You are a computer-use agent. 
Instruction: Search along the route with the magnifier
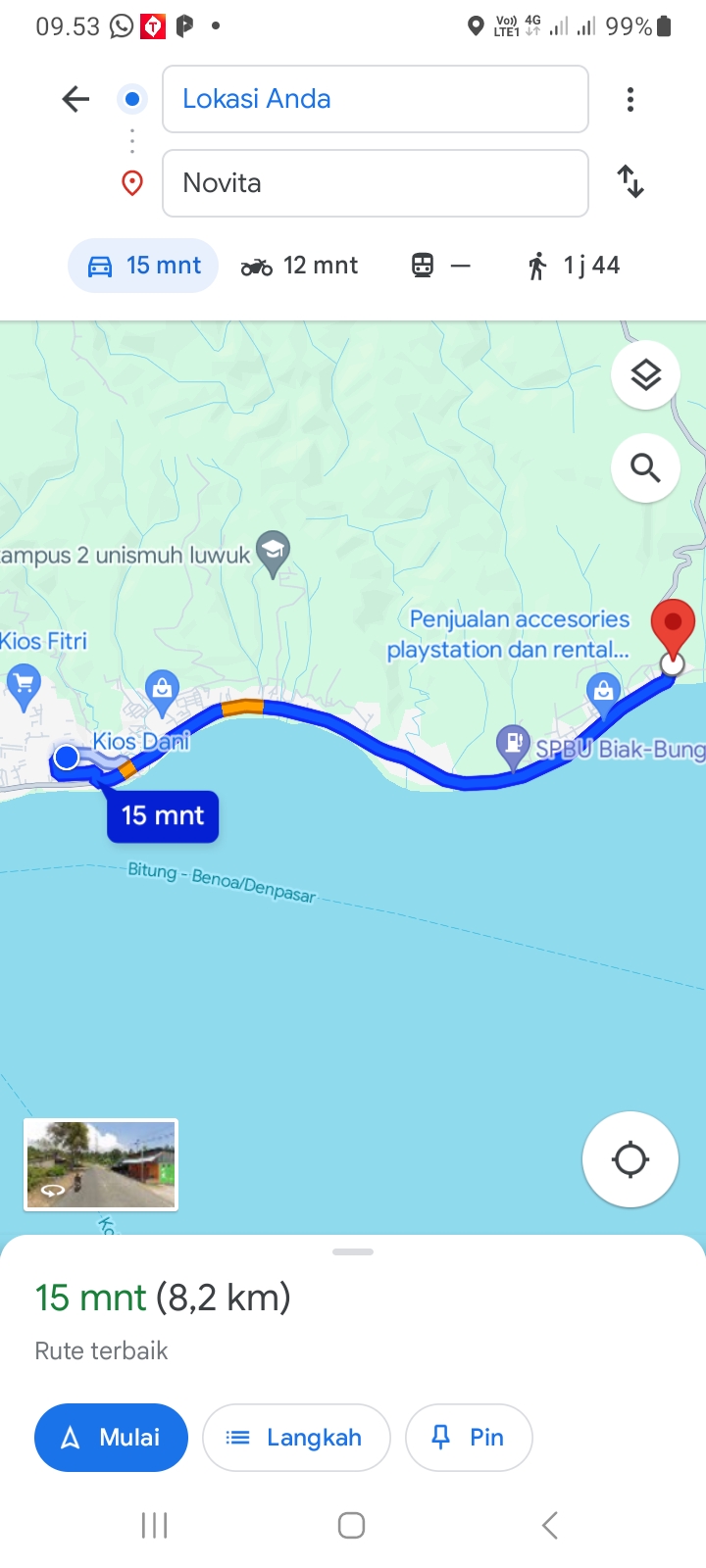[x=645, y=468]
